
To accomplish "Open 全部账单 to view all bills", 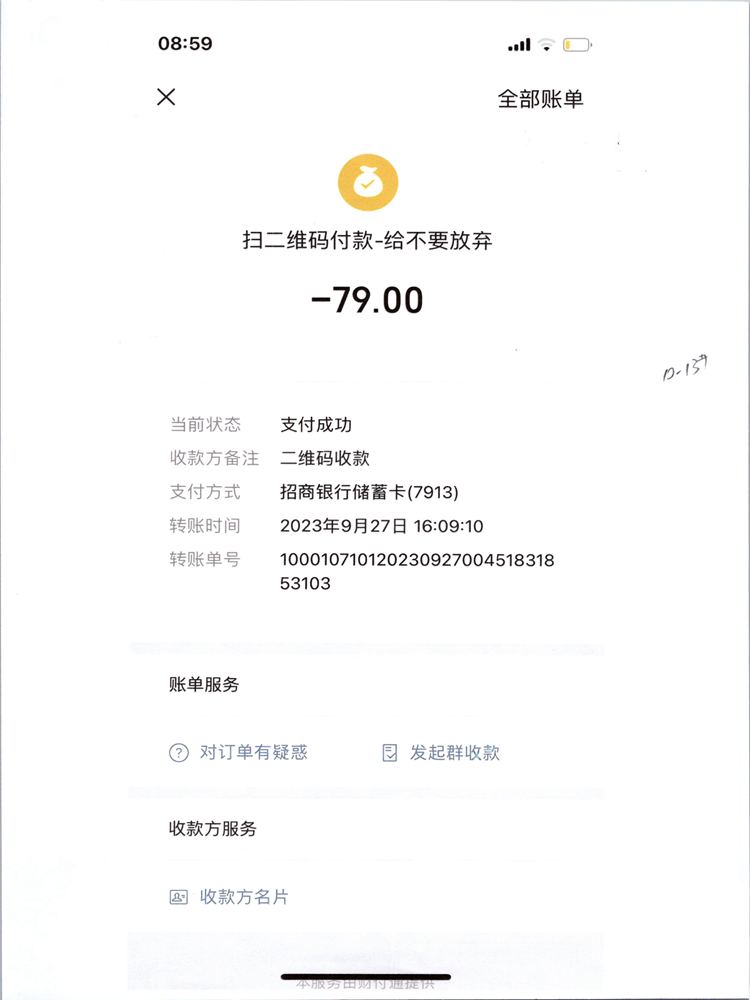I will click(x=540, y=98).
